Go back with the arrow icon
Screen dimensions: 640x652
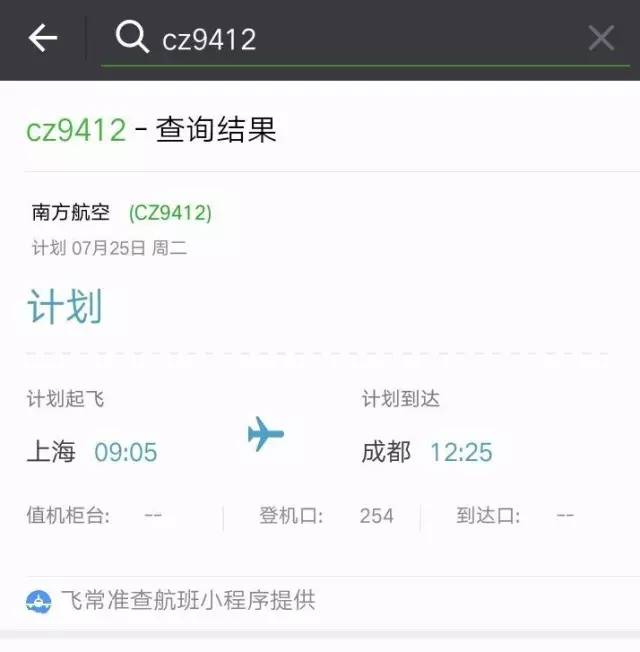pos(43,38)
